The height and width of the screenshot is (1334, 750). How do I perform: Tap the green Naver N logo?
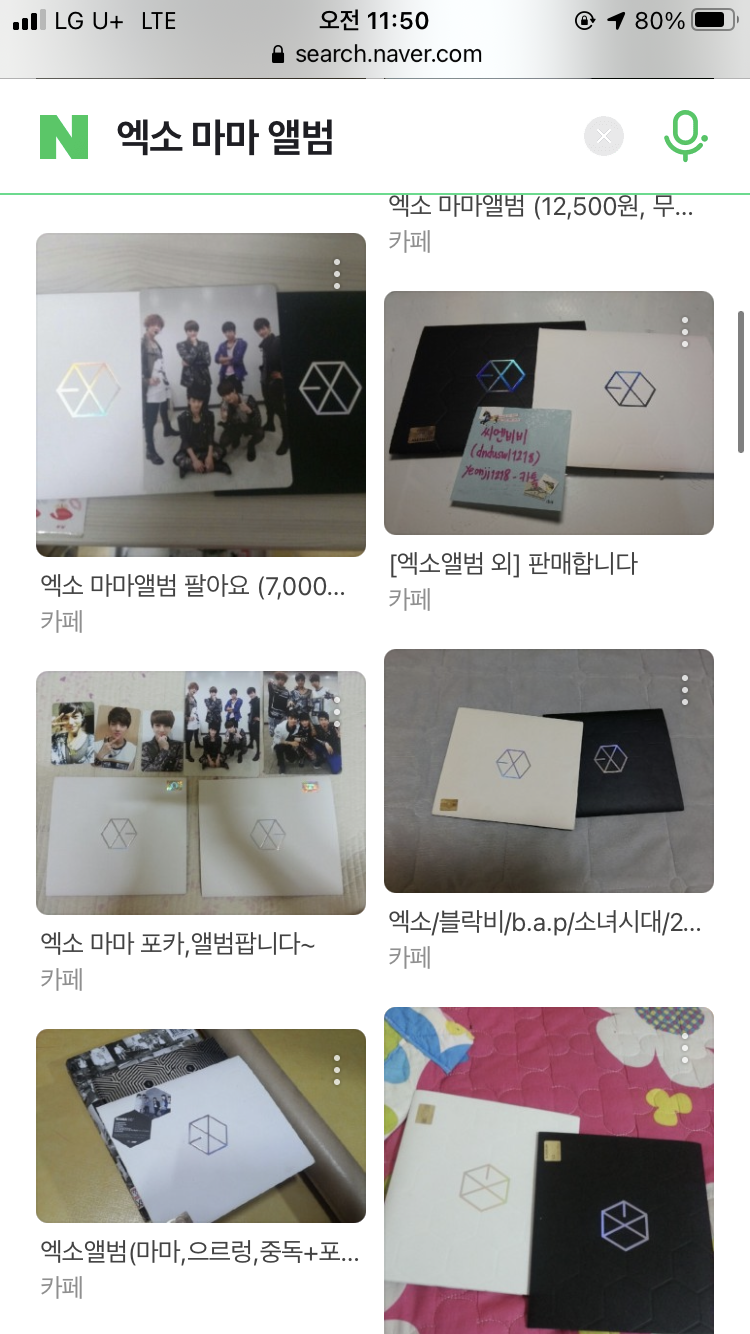[64, 137]
